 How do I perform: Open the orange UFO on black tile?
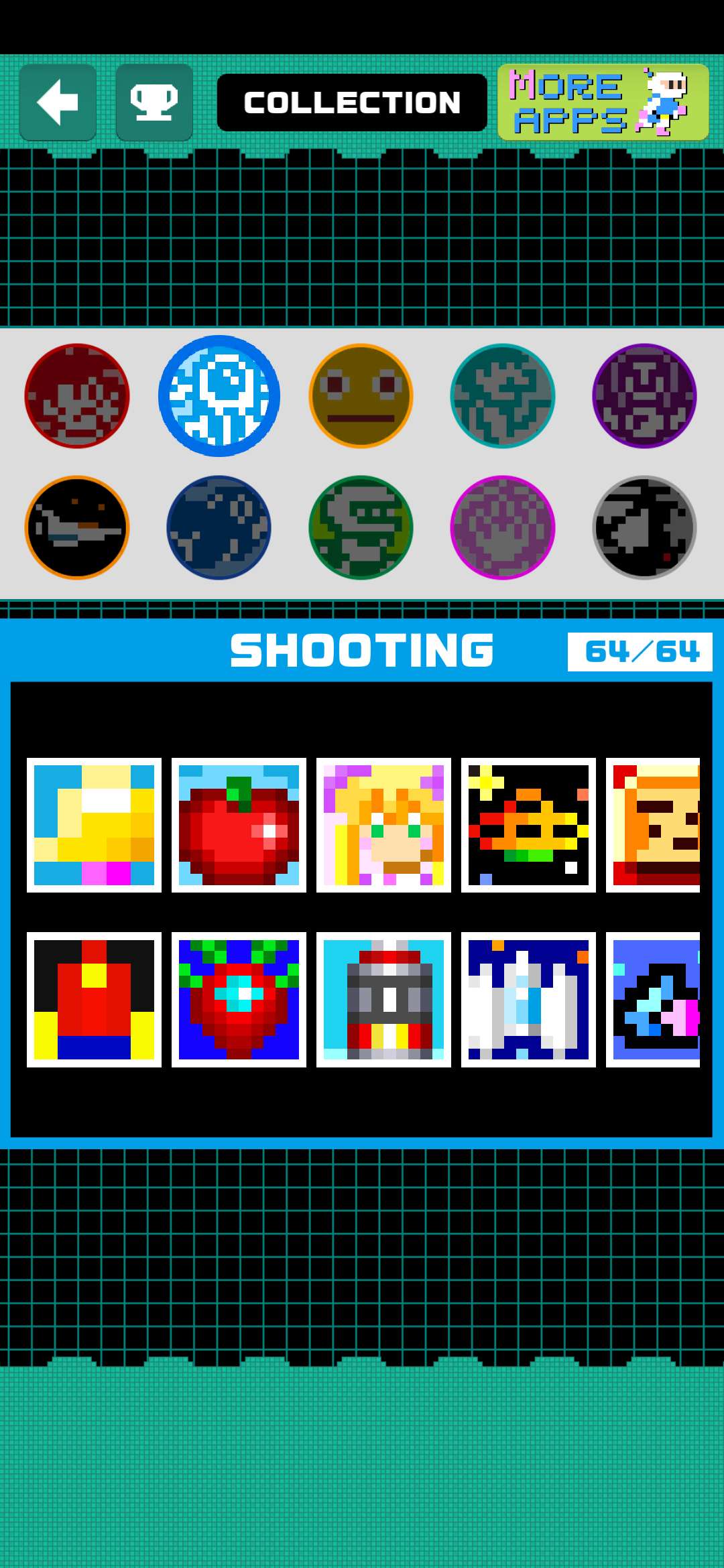[x=528, y=825]
